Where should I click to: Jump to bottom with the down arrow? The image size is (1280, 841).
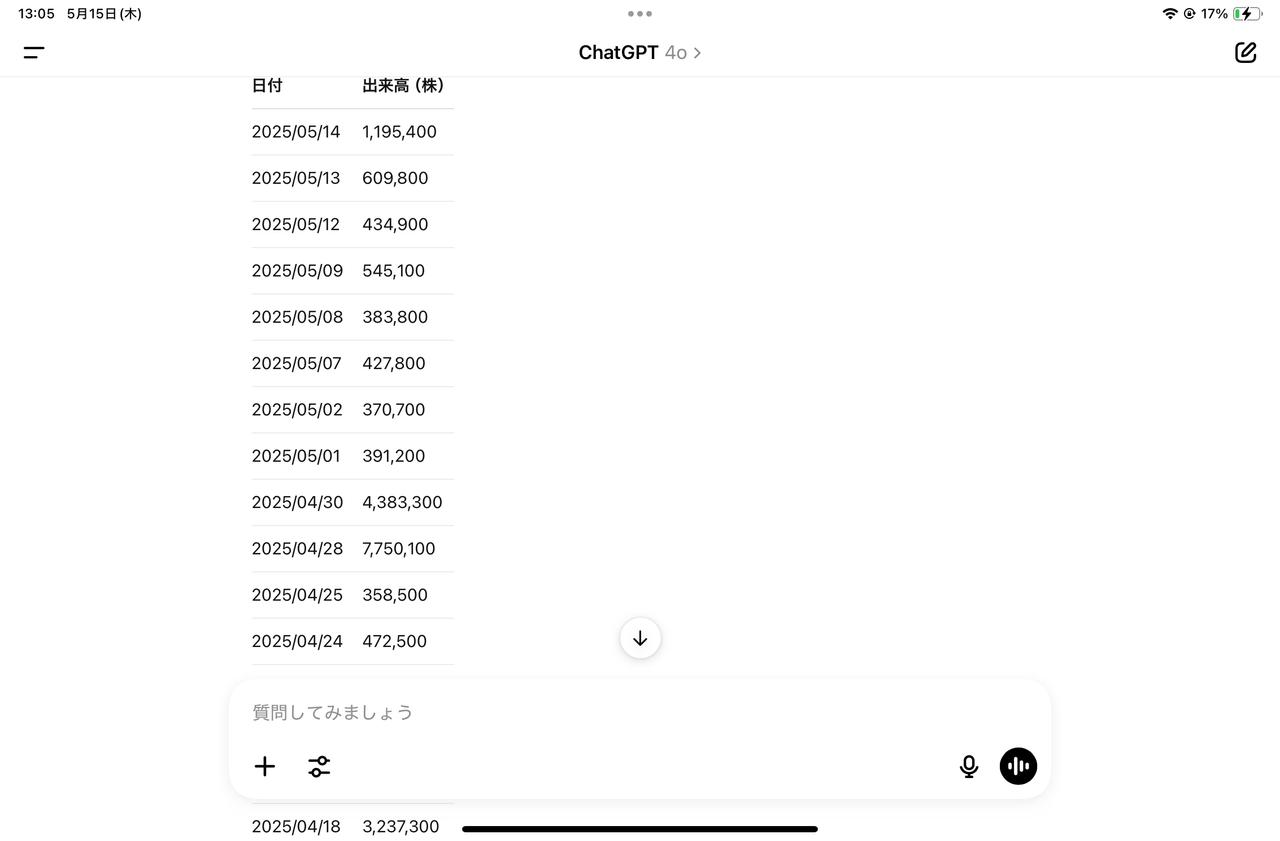point(640,638)
